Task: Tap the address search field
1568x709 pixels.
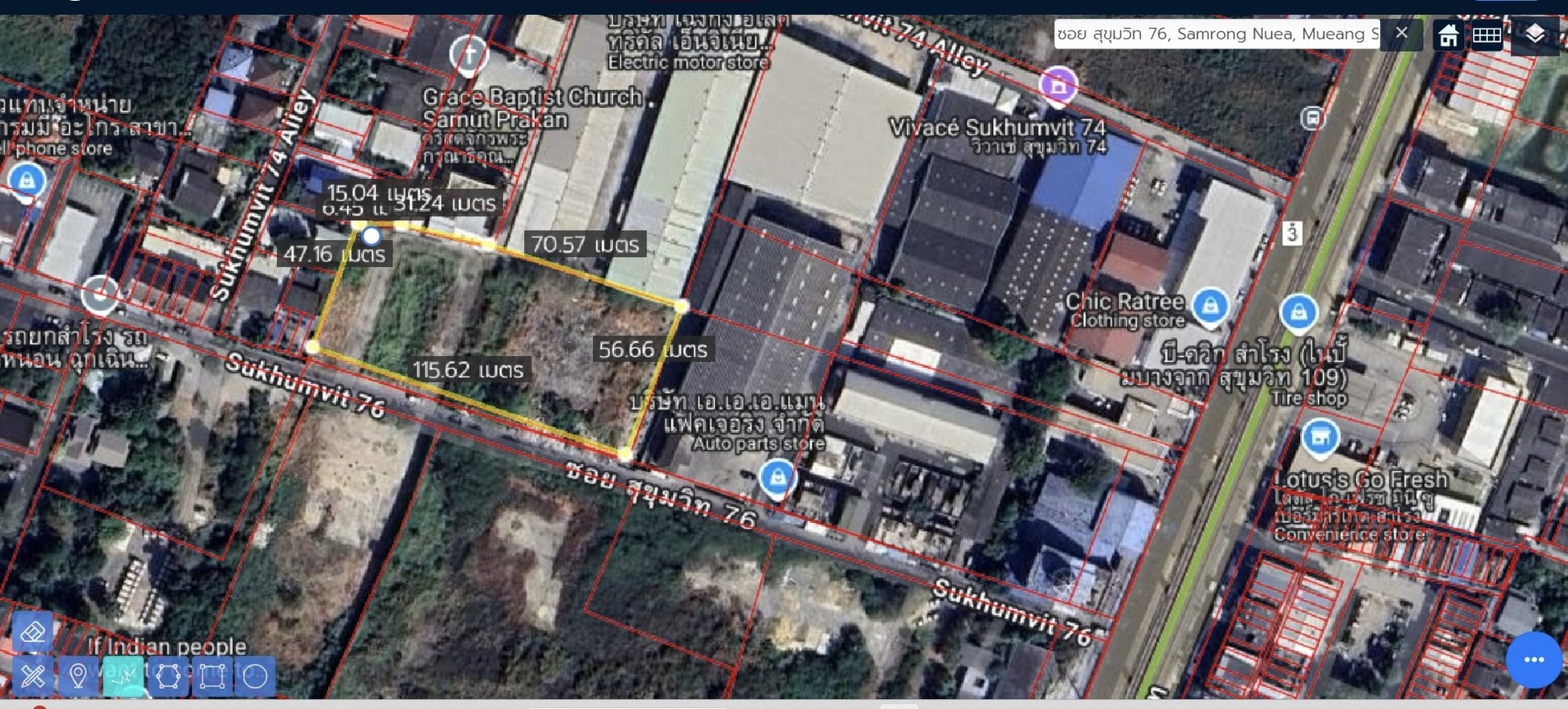Action: point(1216,34)
